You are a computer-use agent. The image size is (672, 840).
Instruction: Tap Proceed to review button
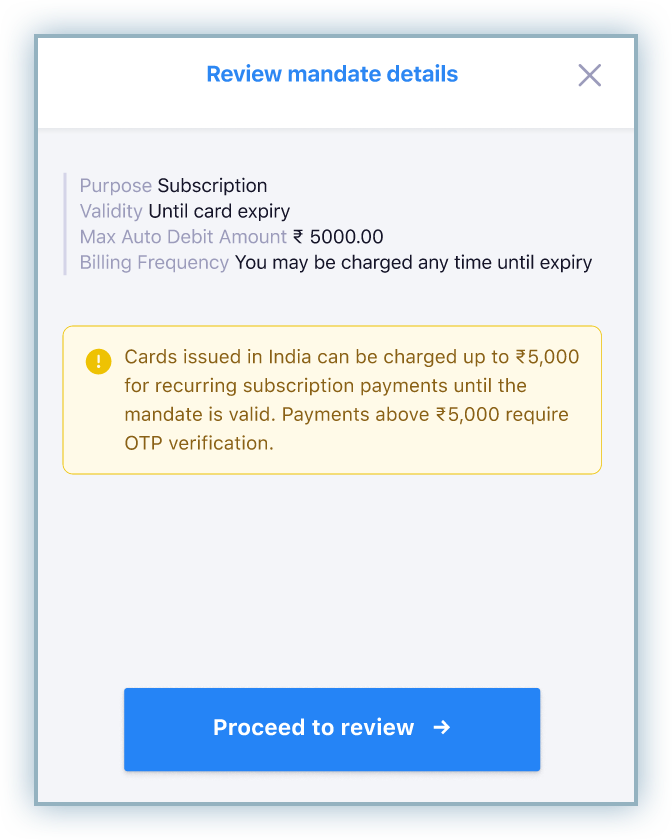[x=331, y=728]
